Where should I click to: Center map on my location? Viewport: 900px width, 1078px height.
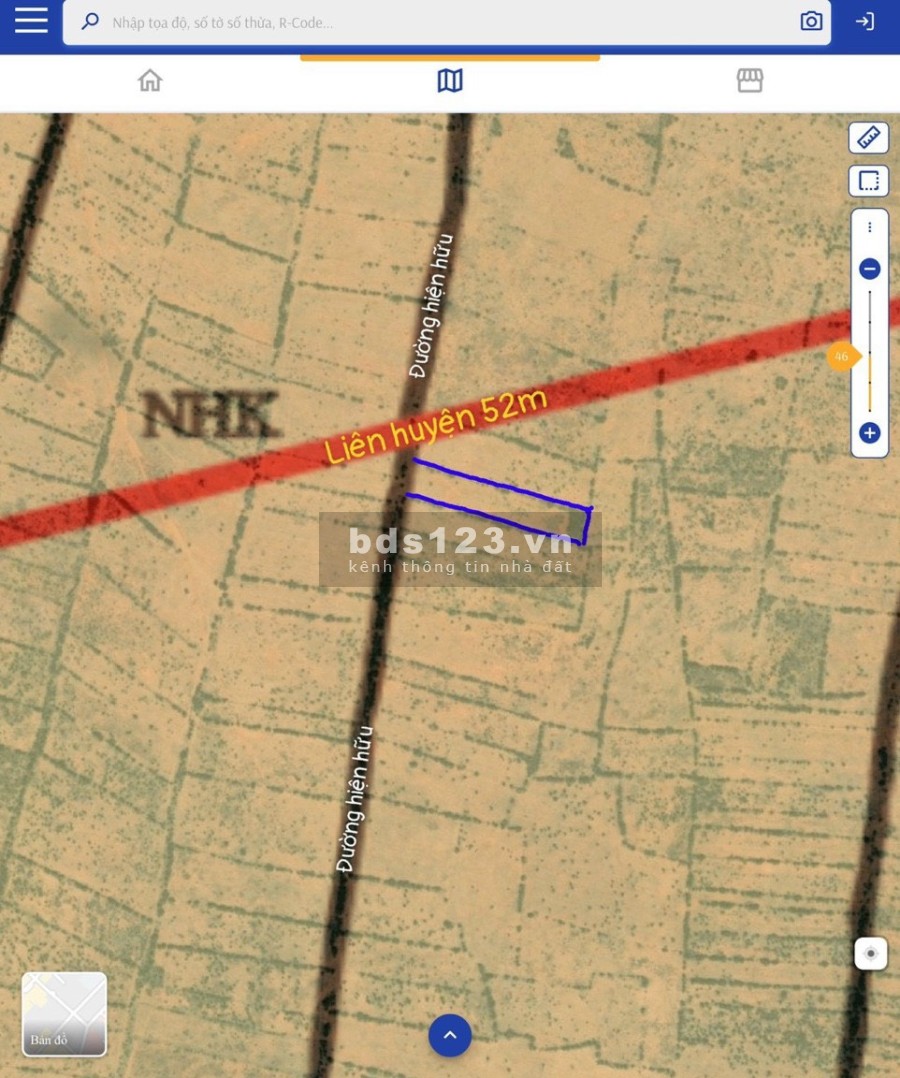coord(871,953)
